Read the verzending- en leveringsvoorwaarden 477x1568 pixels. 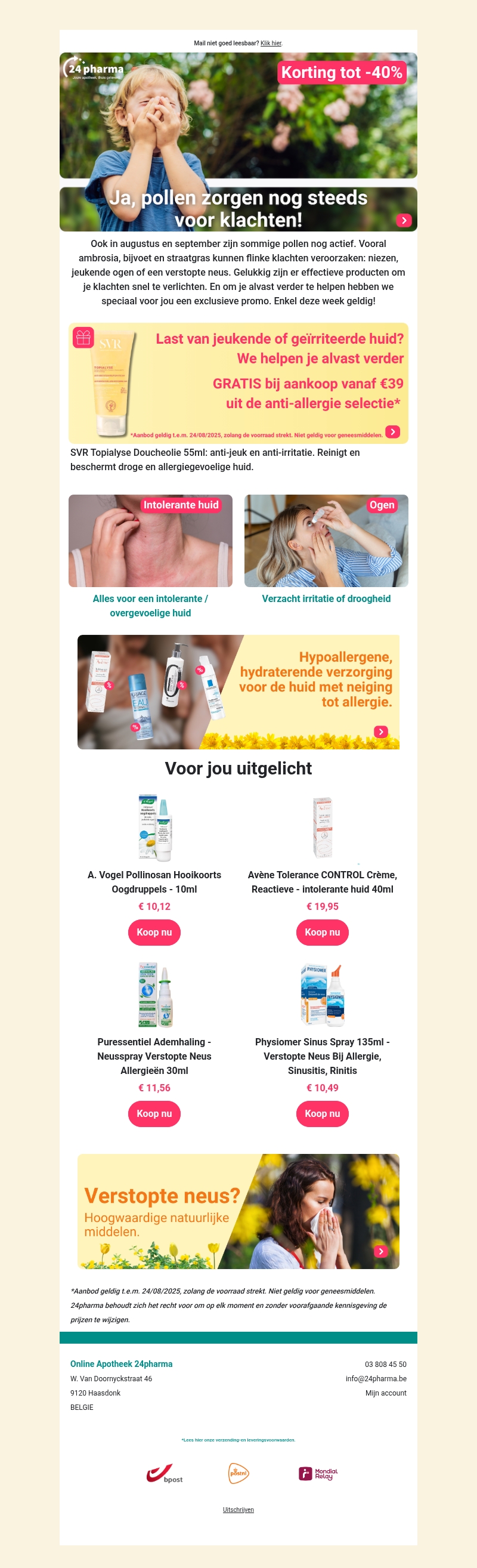pos(238,1440)
